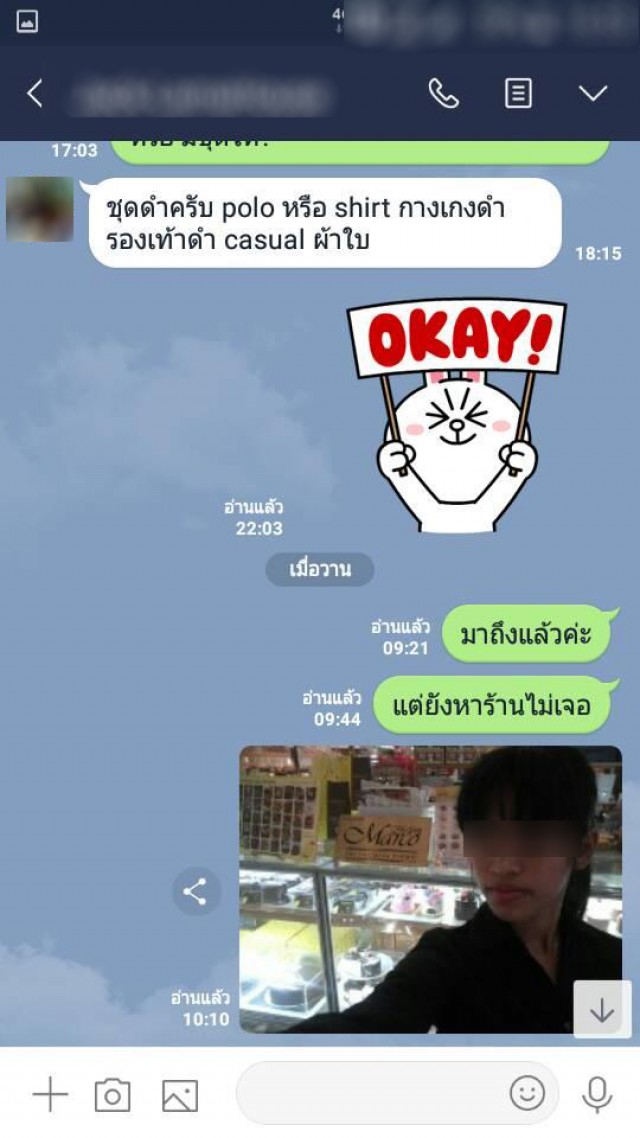Tap the OKAY! bunny sticker
Screen dimensions: 640x1138
[x=456, y=415]
